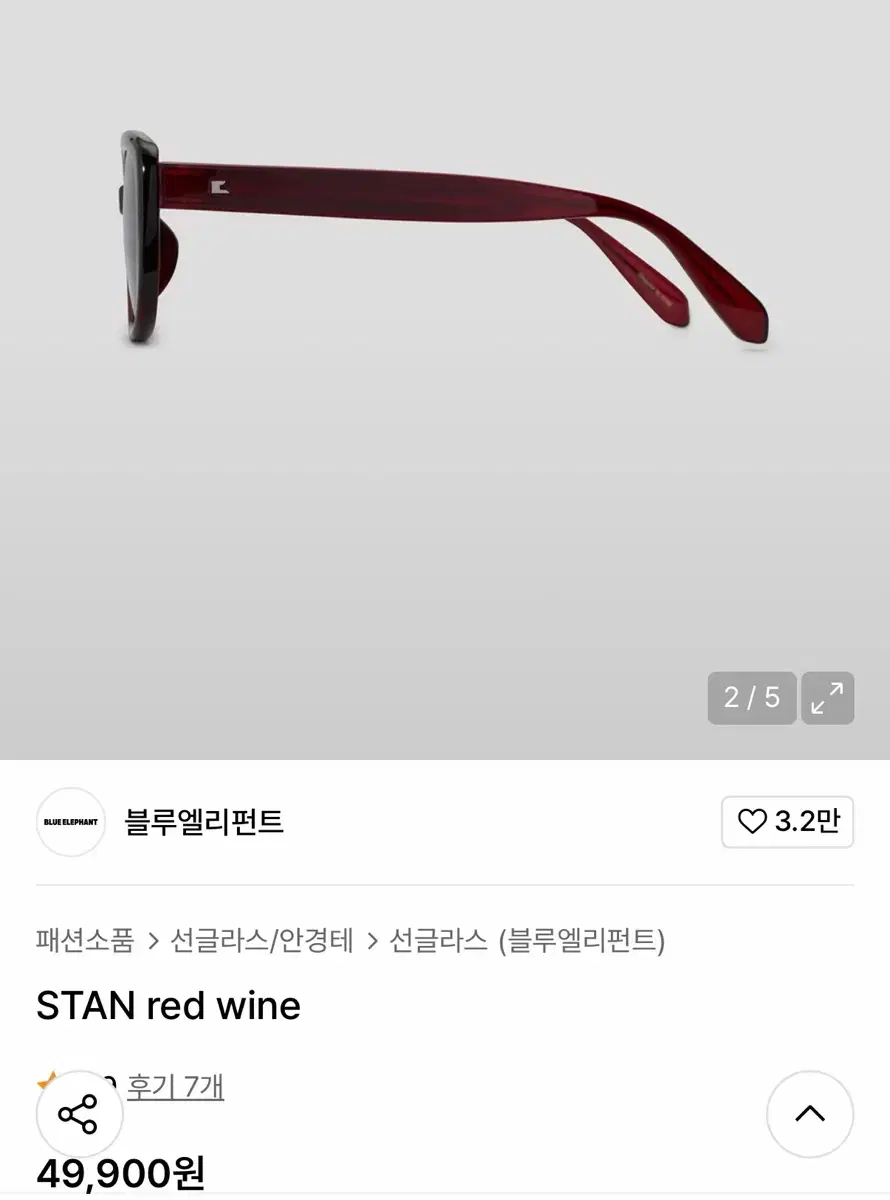Tap the share icon
890x1200 pixels.
tap(80, 1113)
